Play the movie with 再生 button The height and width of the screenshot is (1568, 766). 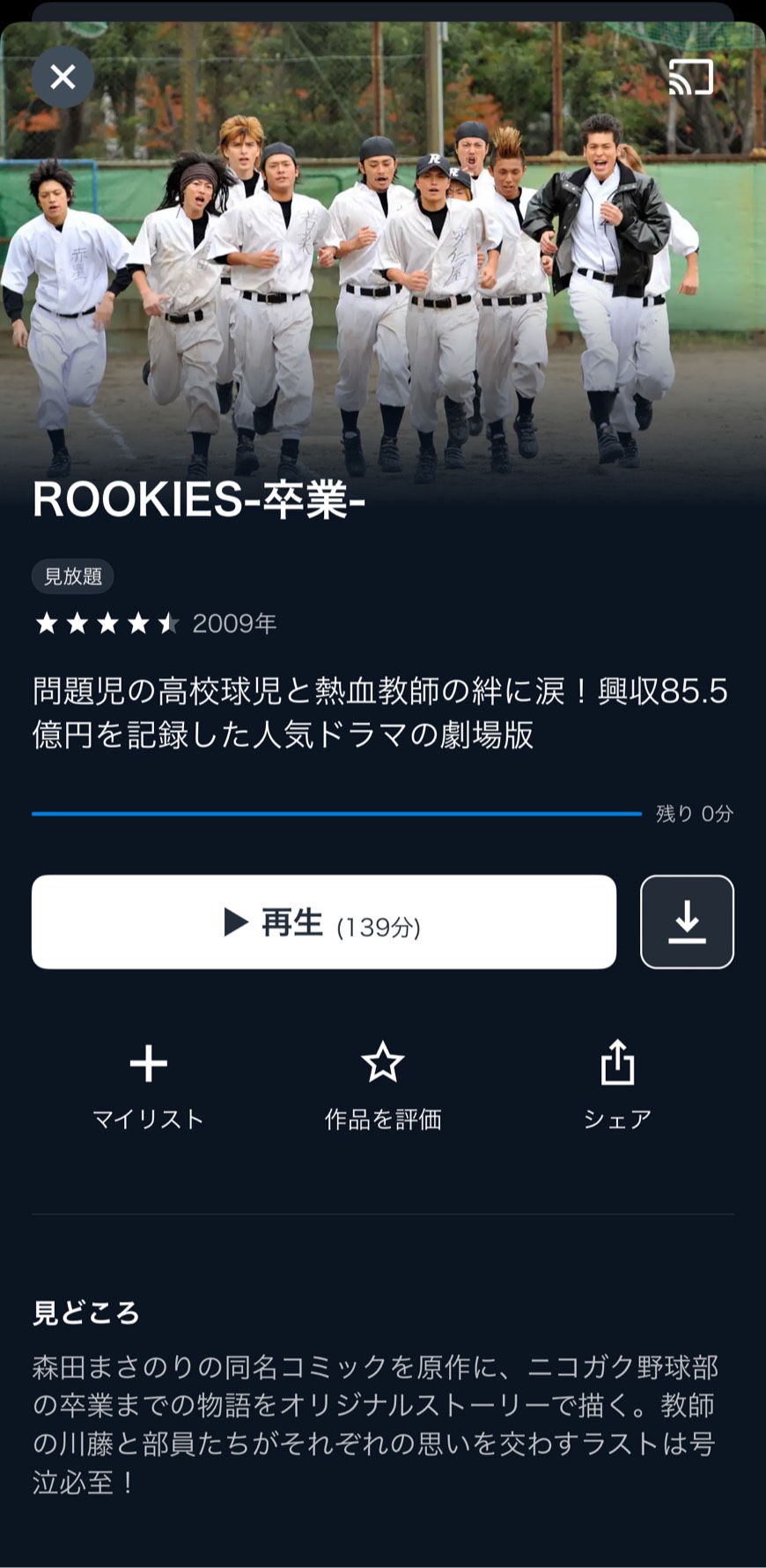324,922
